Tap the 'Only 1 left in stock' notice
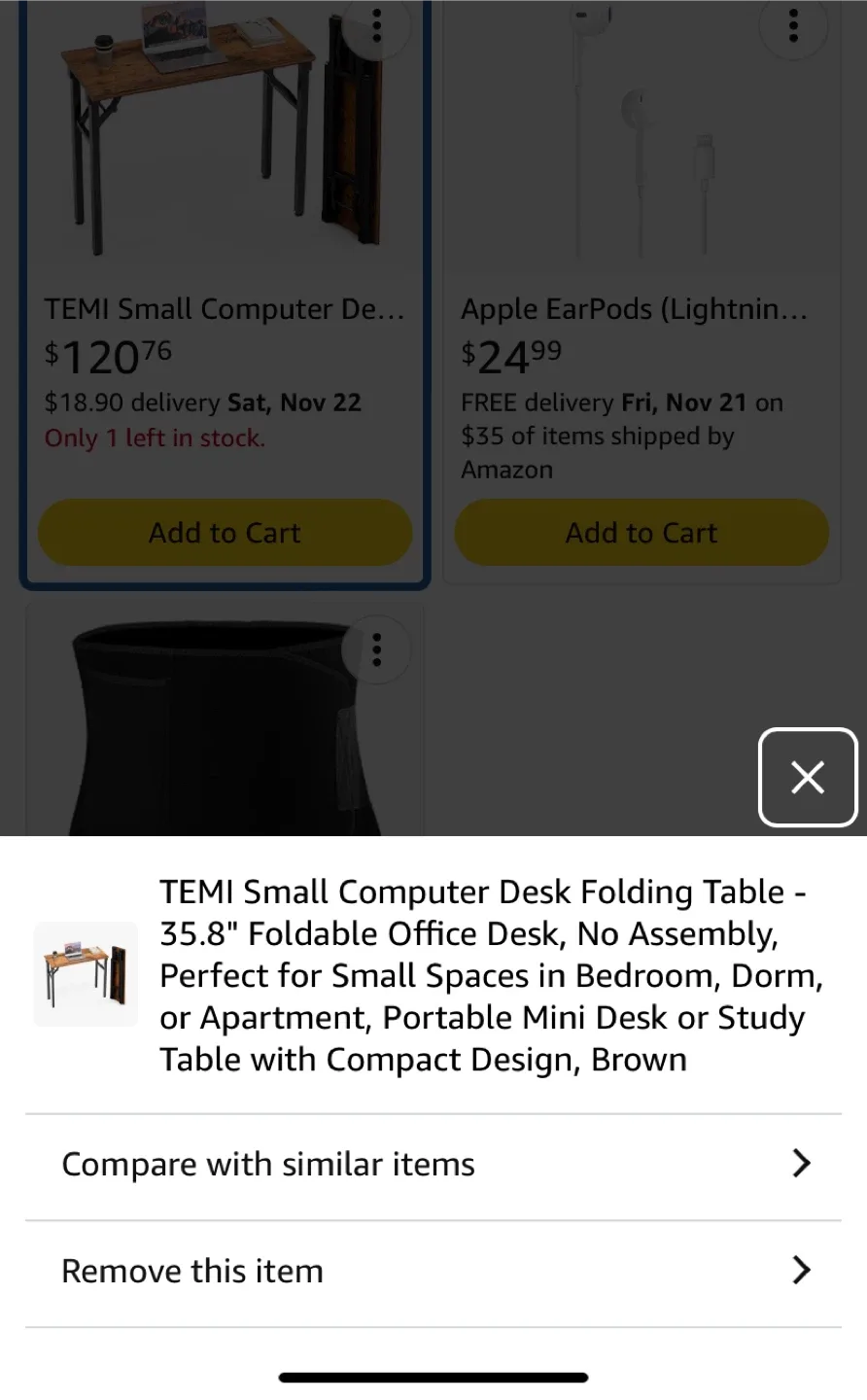 pos(154,438)
